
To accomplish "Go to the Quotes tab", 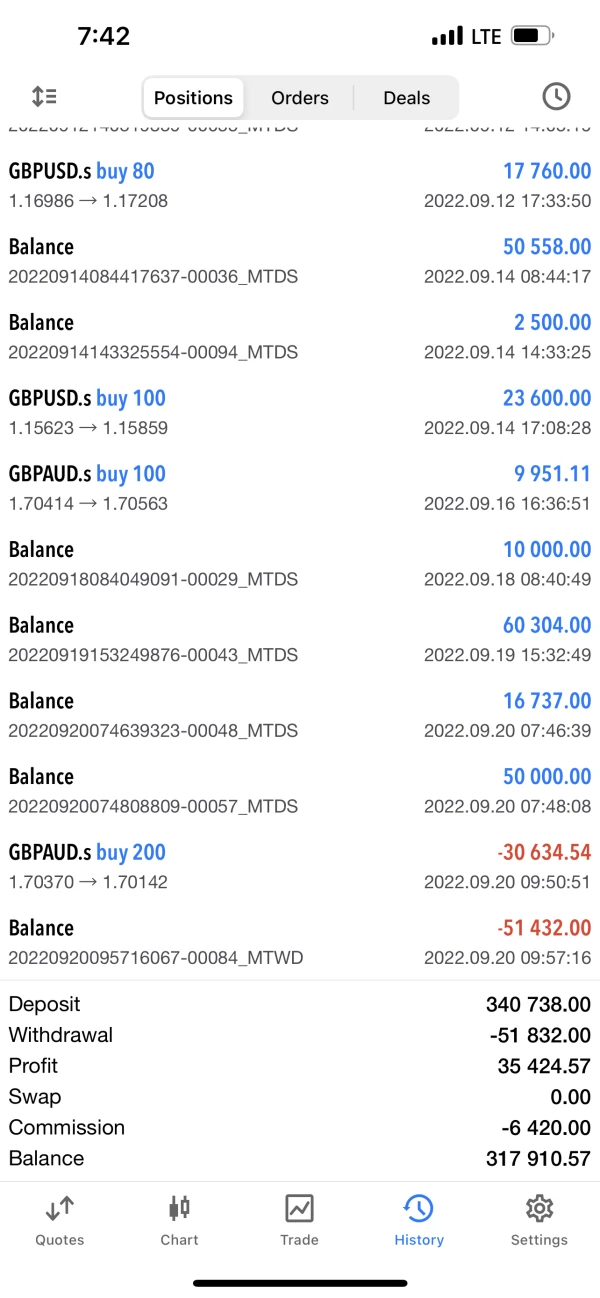I will 60,1220.
